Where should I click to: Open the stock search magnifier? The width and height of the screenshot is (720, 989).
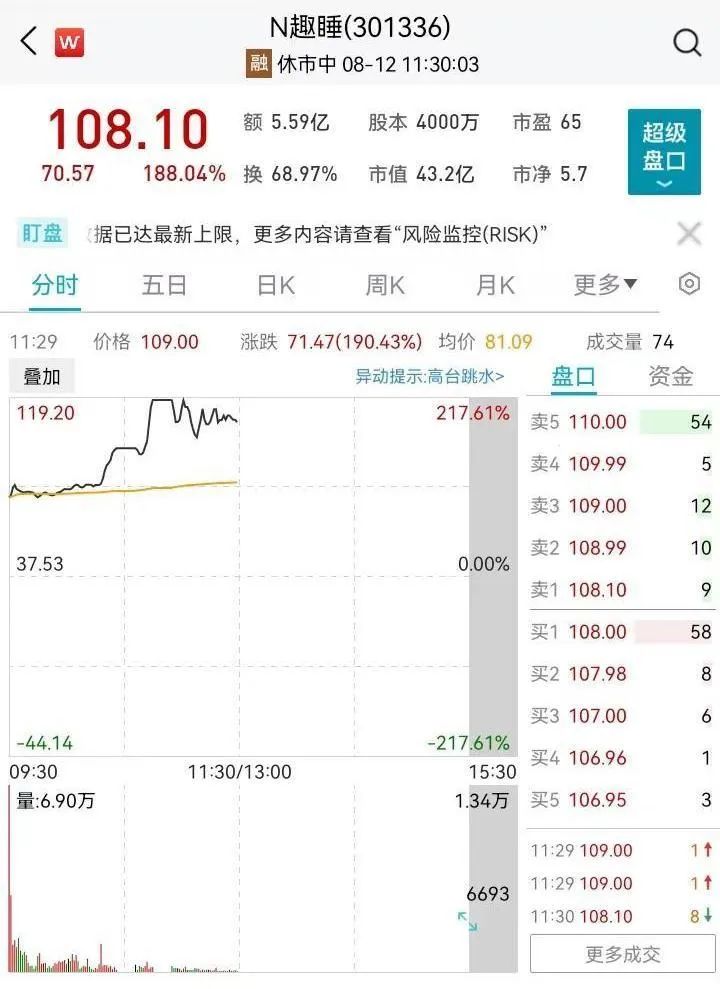tap(687, 42)
